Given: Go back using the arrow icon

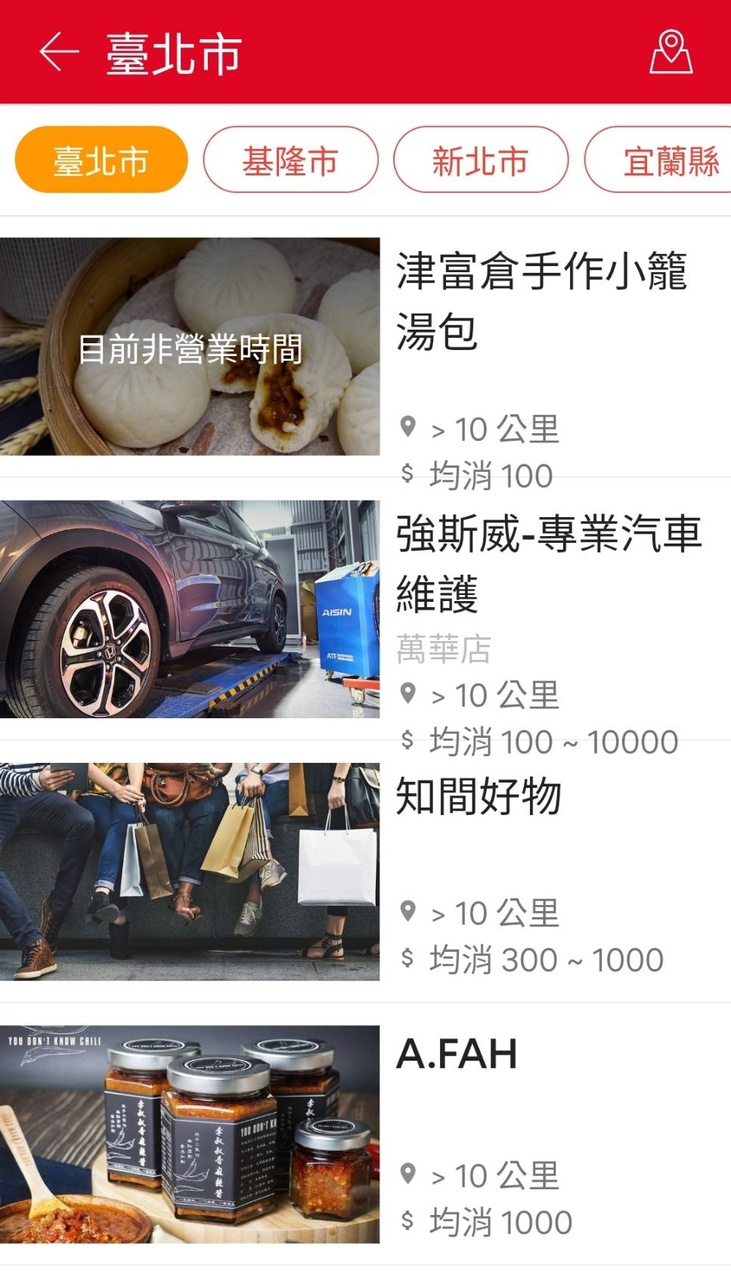Looking at the screenshot, I should (x=58, y=52).
